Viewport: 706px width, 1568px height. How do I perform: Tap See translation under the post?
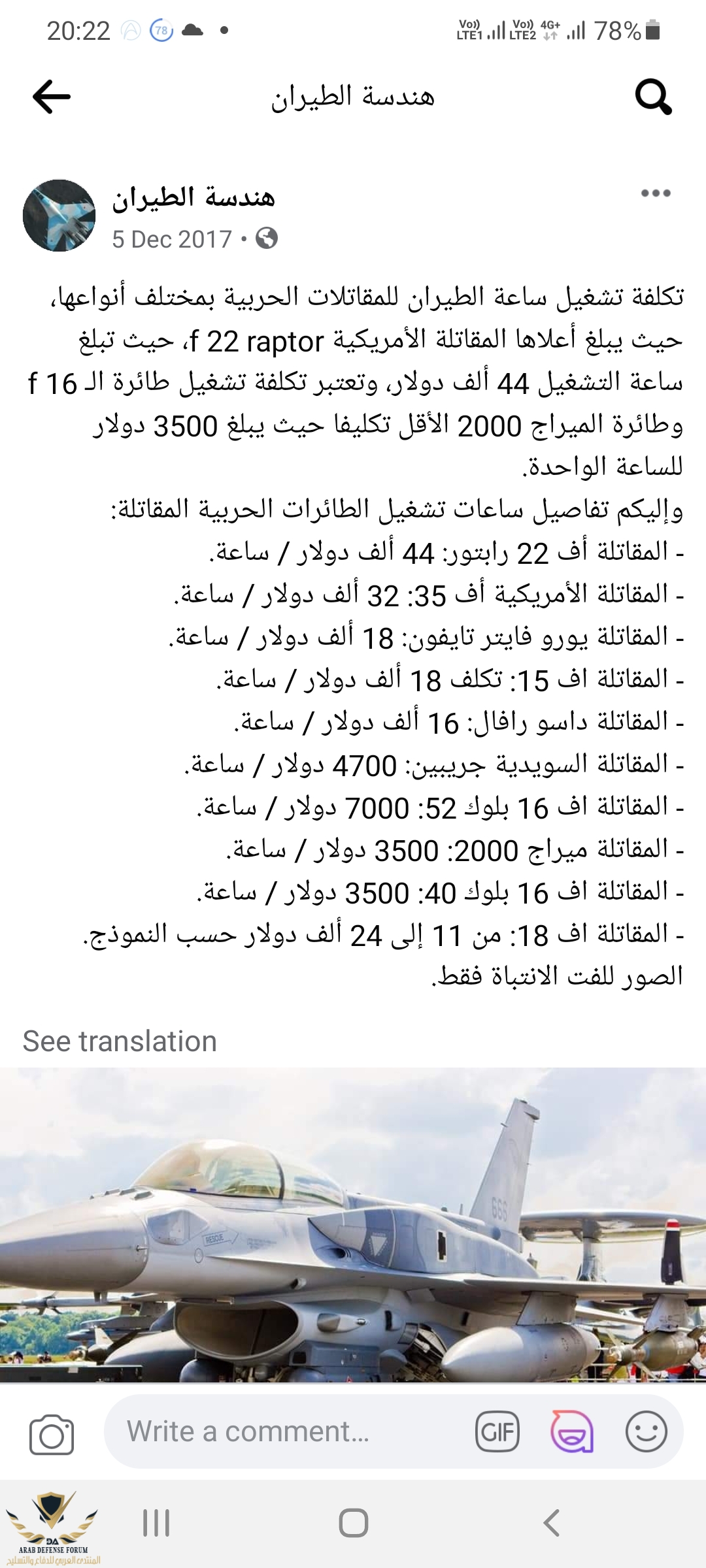120,1041
